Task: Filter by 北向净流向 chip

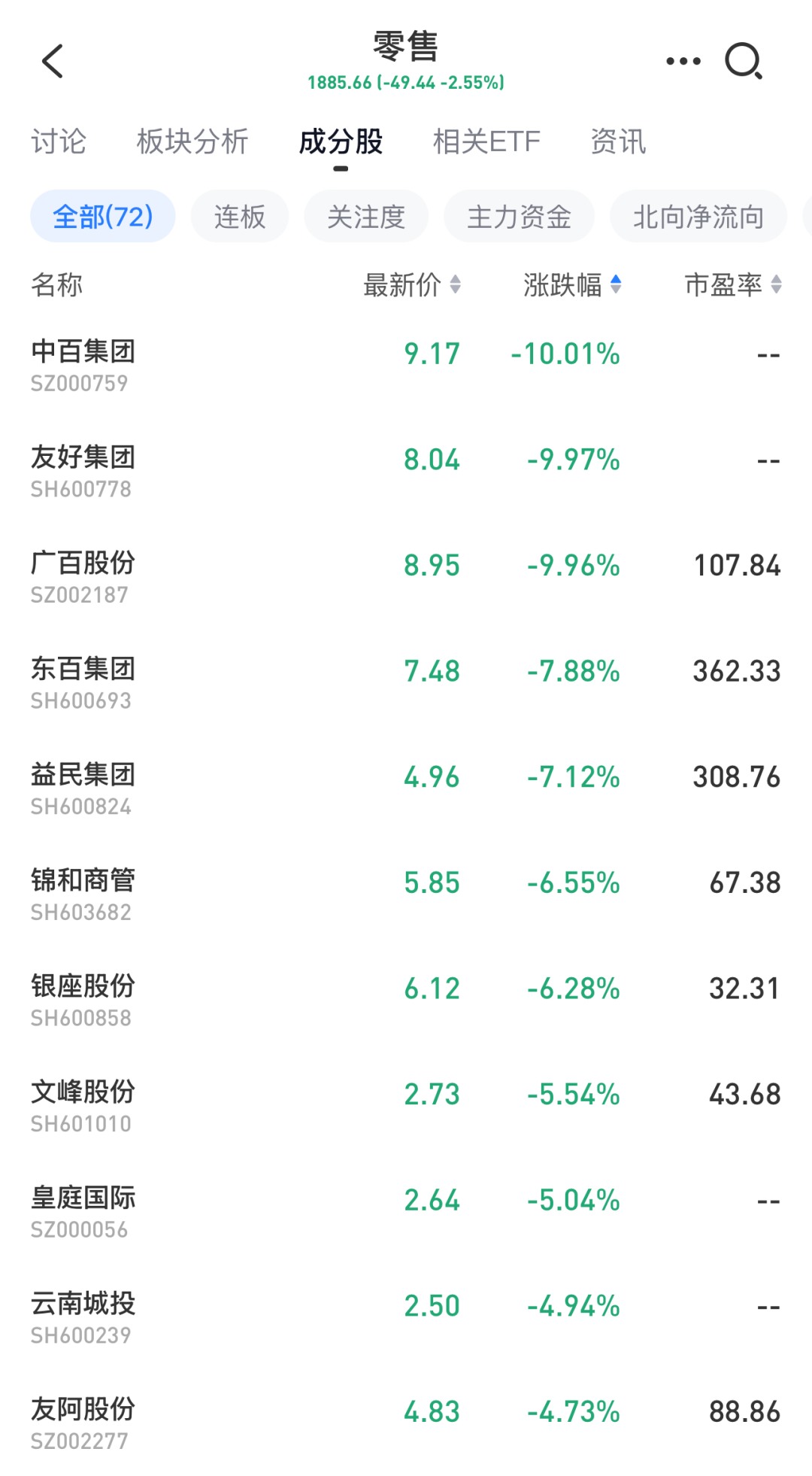Action: coord(698,217)
